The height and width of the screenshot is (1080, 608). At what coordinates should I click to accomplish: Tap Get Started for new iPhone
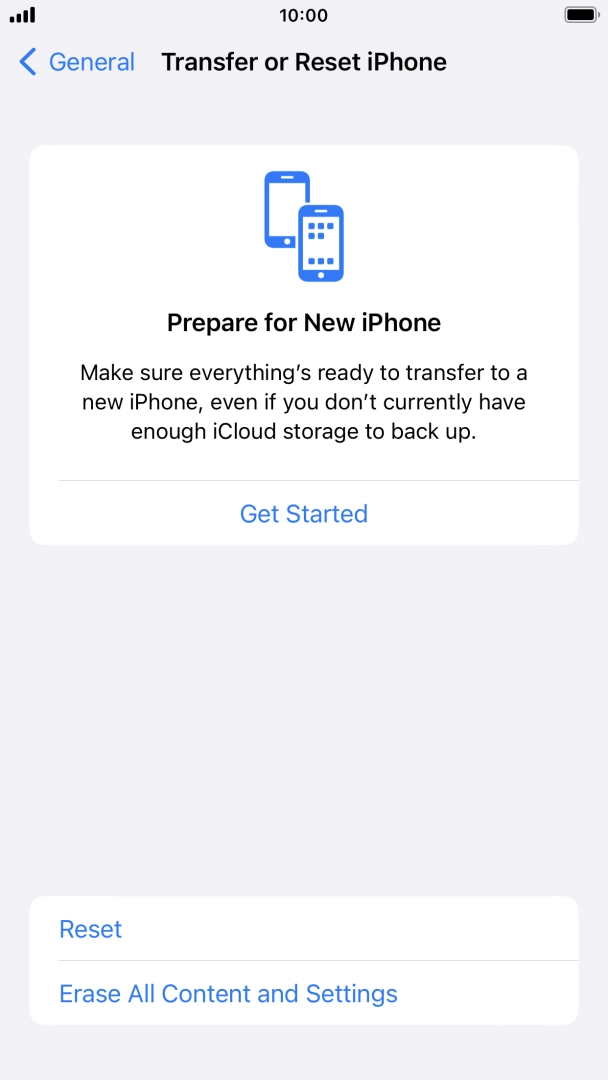pyautogui.click(x=304, y=514)
